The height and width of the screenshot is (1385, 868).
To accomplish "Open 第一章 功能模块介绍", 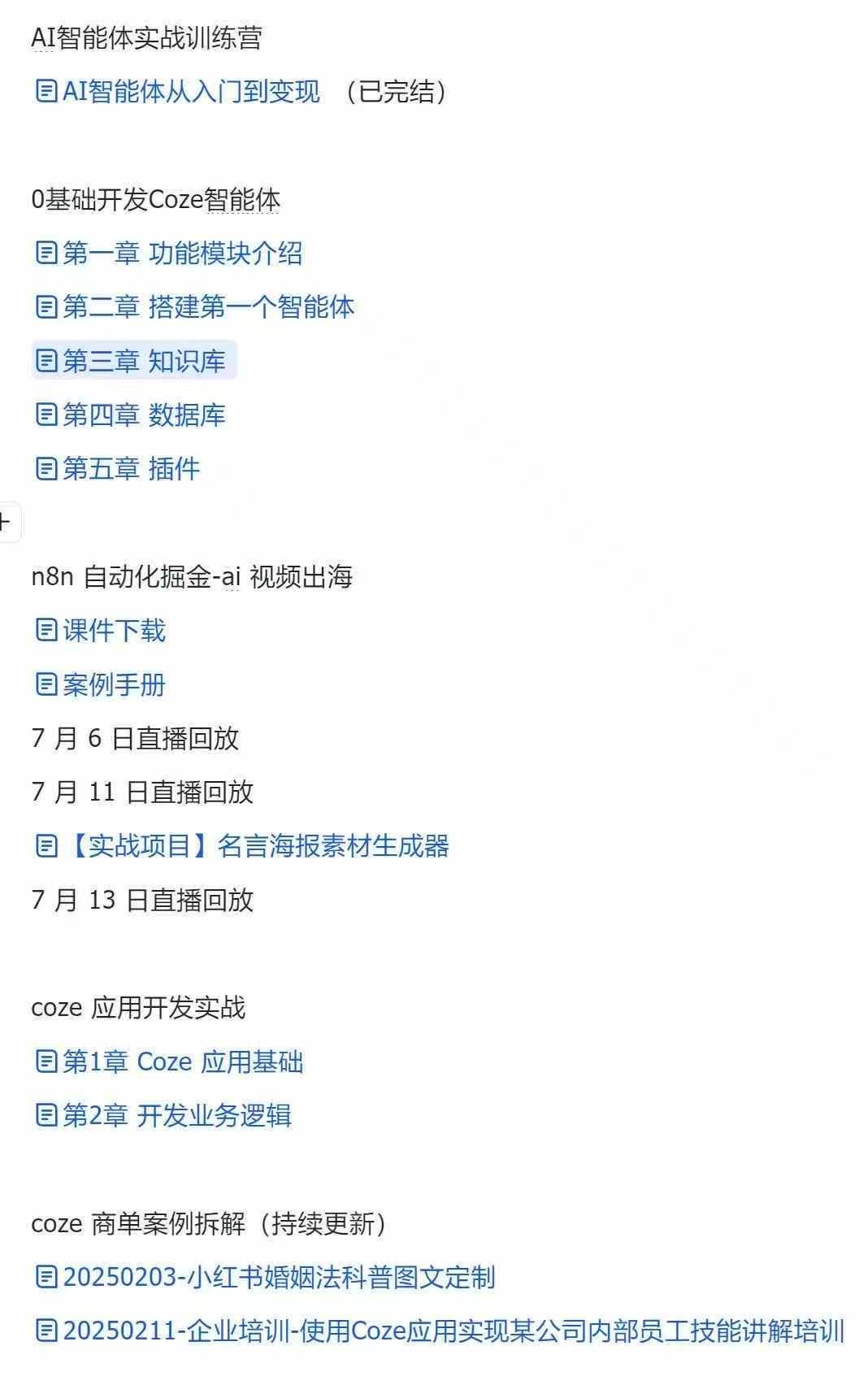I will tap(182, 254).
